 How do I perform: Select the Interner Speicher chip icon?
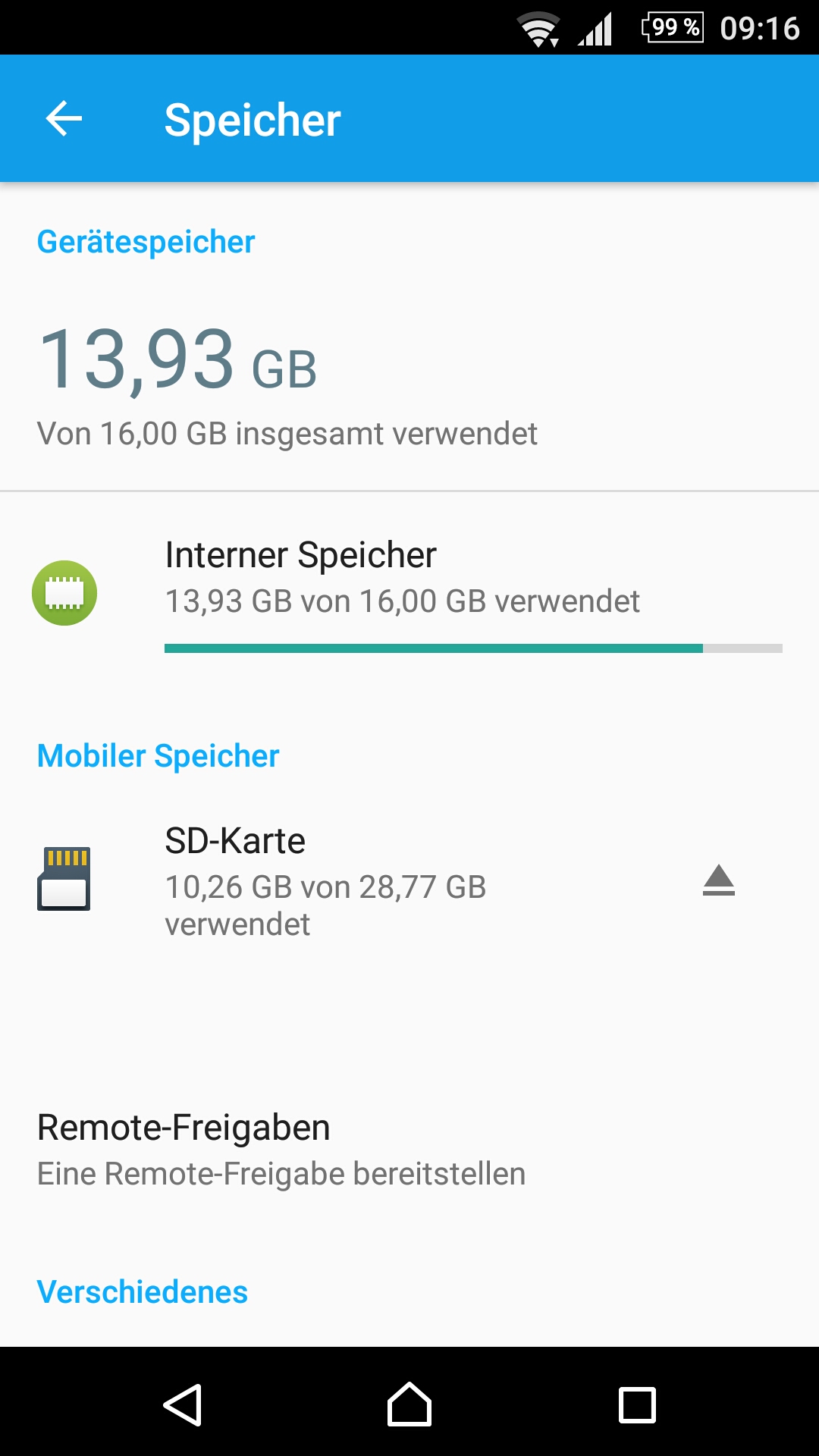pyautogui.click(x=64, y=594)
